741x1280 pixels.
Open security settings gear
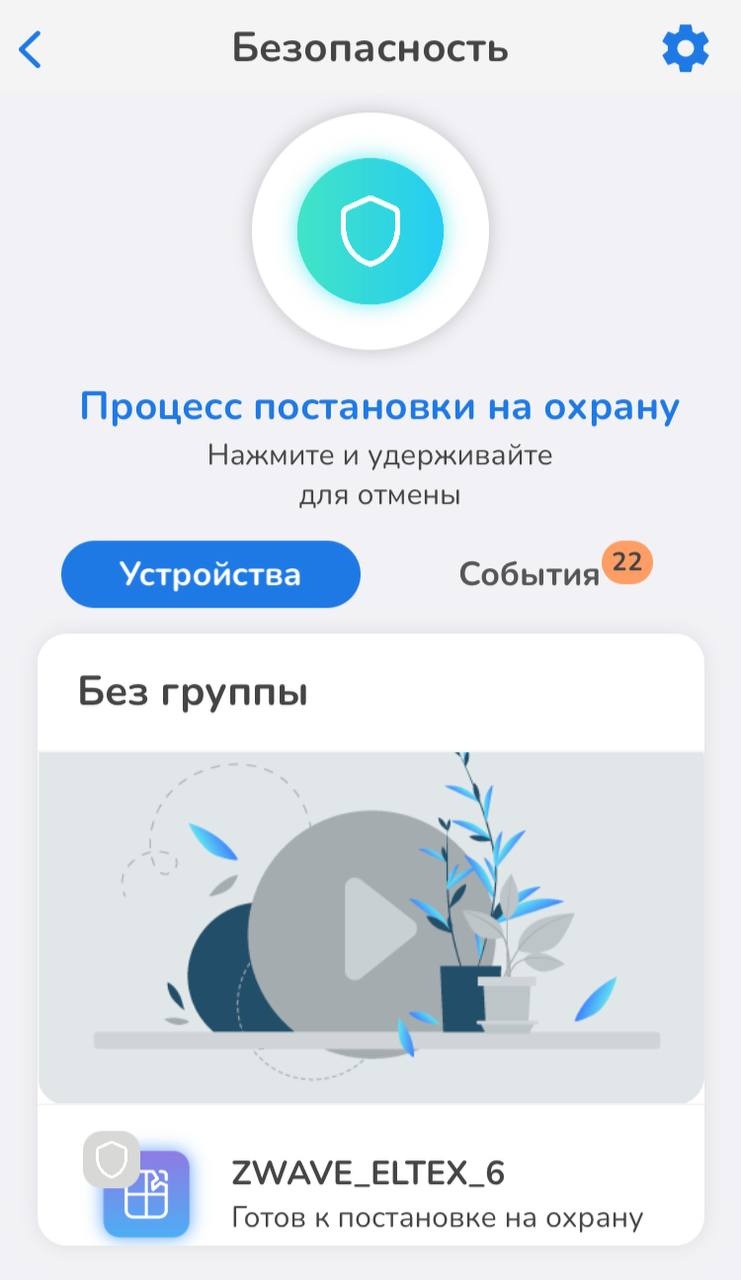point(685,49)
